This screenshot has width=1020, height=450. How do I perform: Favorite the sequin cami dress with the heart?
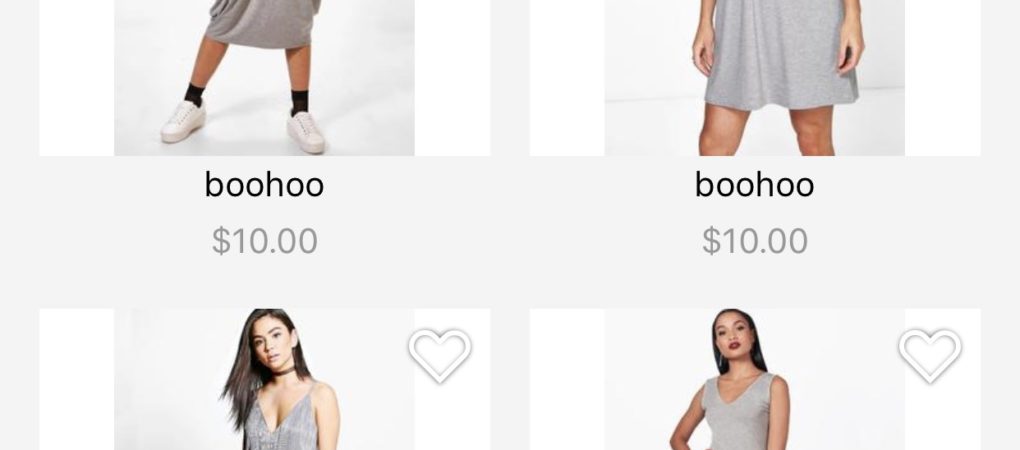point(439,355)
